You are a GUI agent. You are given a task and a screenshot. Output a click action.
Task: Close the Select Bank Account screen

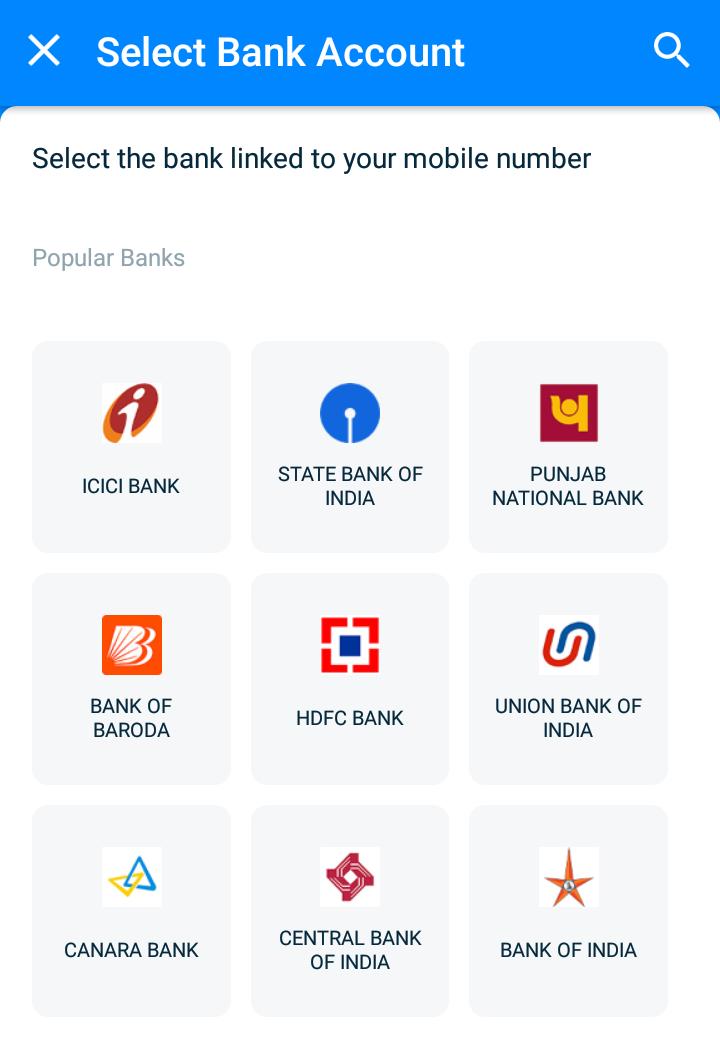point(44,51)
